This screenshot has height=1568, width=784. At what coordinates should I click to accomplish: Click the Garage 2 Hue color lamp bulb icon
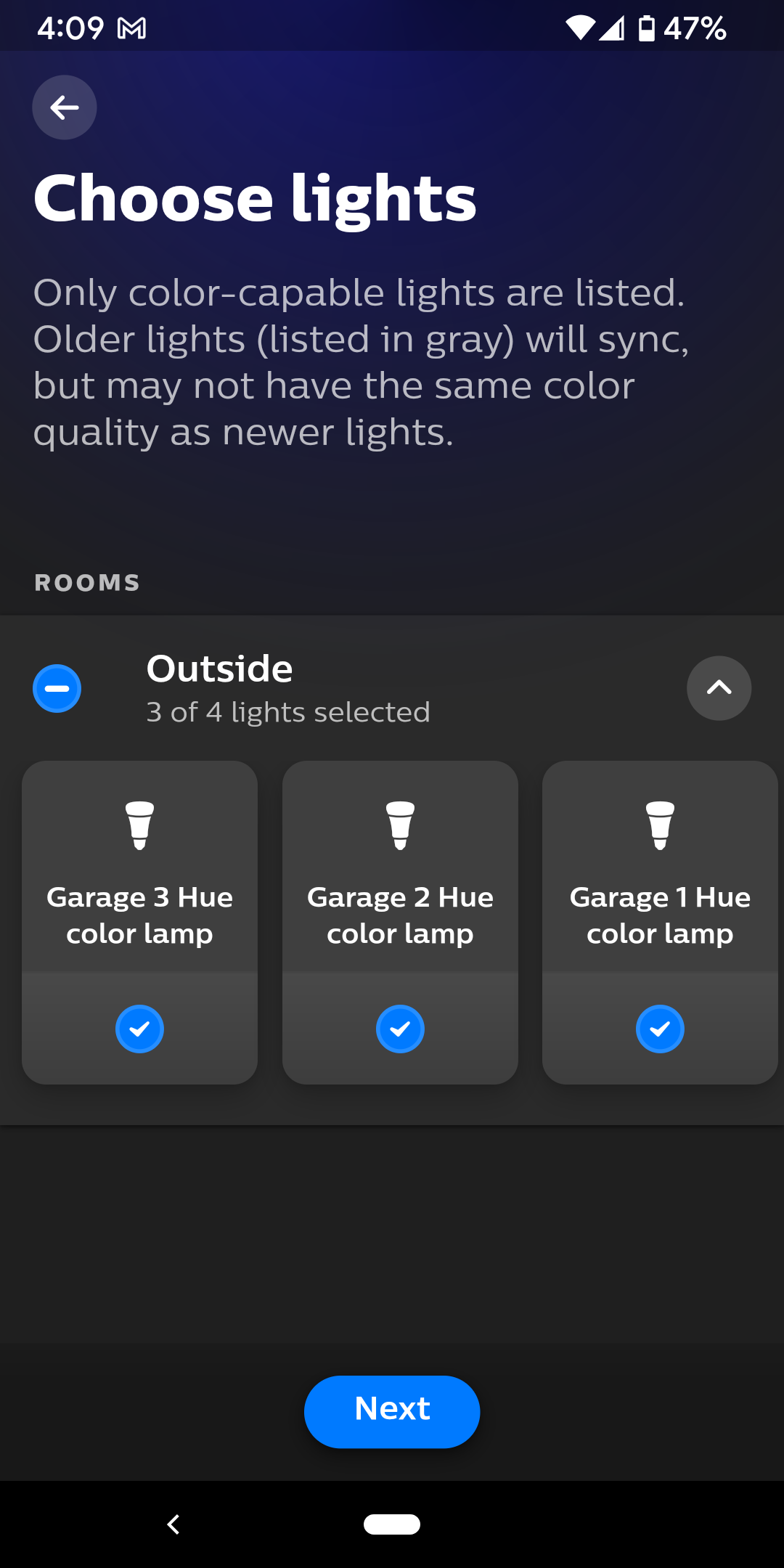coord(400,824)
